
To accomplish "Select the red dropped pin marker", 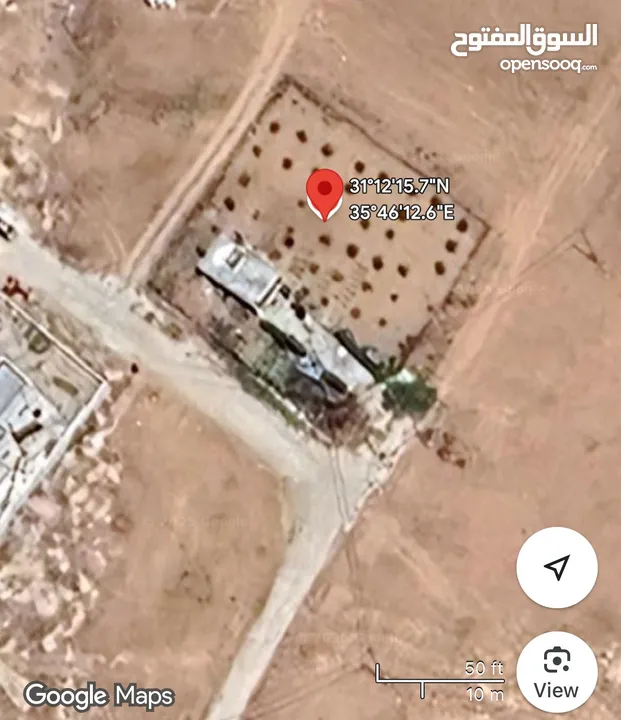I will [x=323, y=191].
